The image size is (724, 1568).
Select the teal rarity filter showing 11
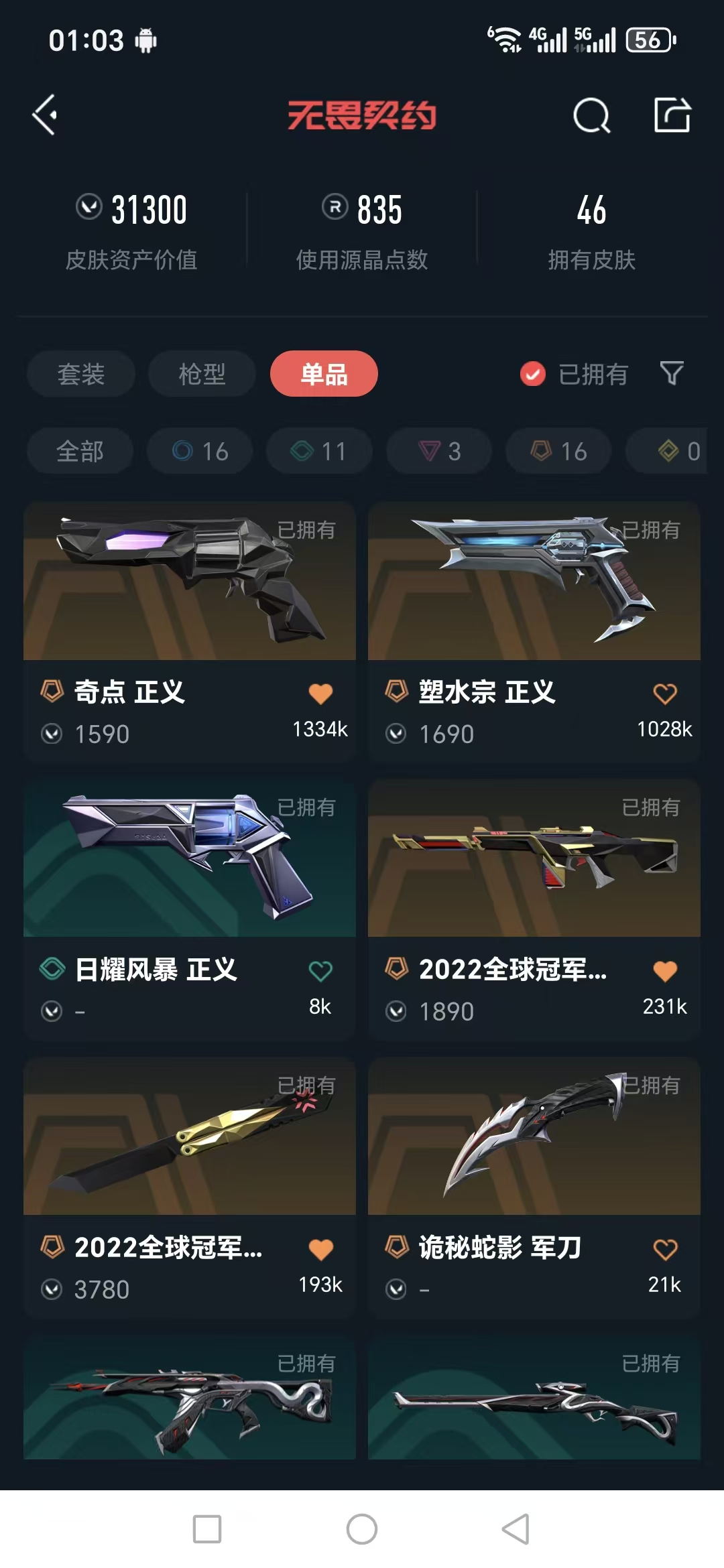(318, 451)
